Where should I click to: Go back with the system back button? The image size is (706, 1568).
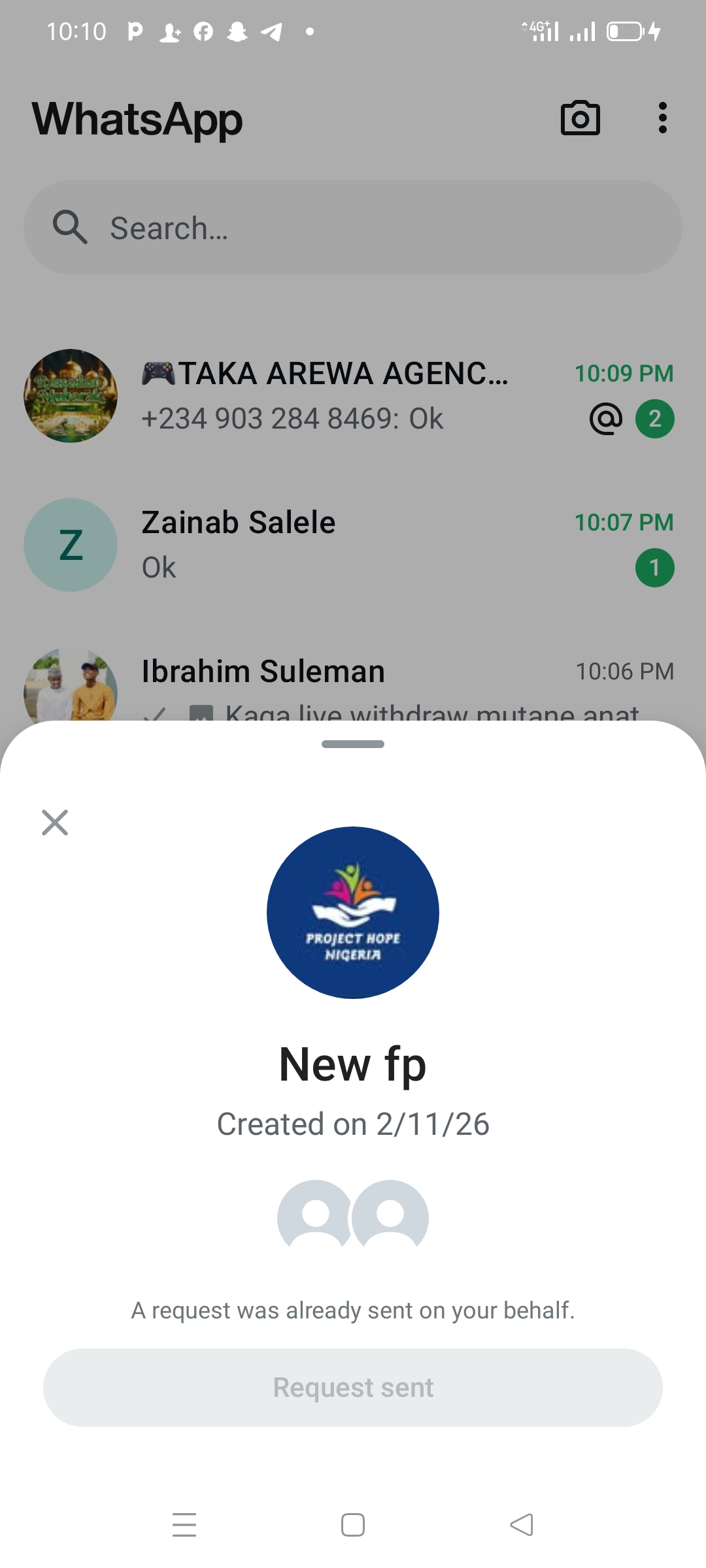tap(522, 1525)
